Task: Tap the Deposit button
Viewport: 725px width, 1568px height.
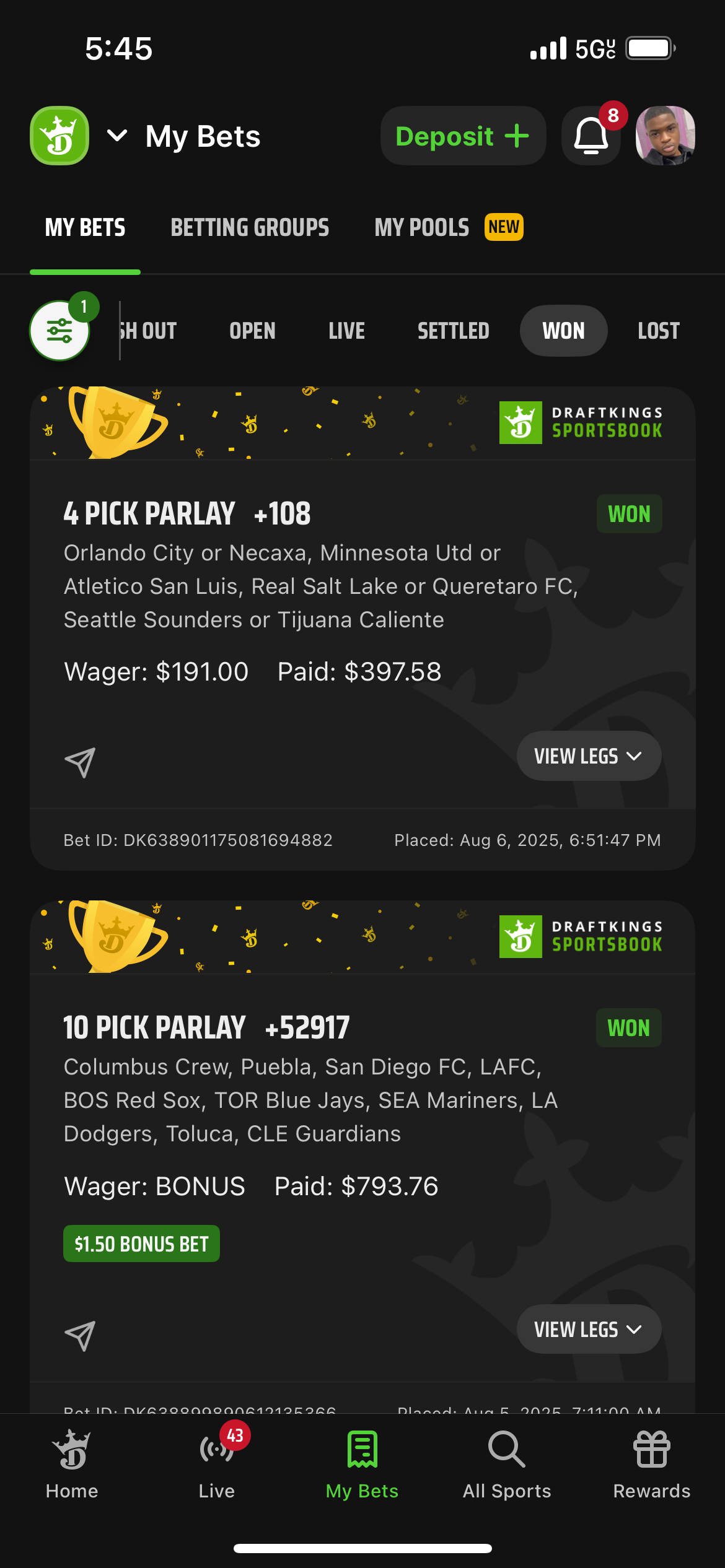Action: 462,136
